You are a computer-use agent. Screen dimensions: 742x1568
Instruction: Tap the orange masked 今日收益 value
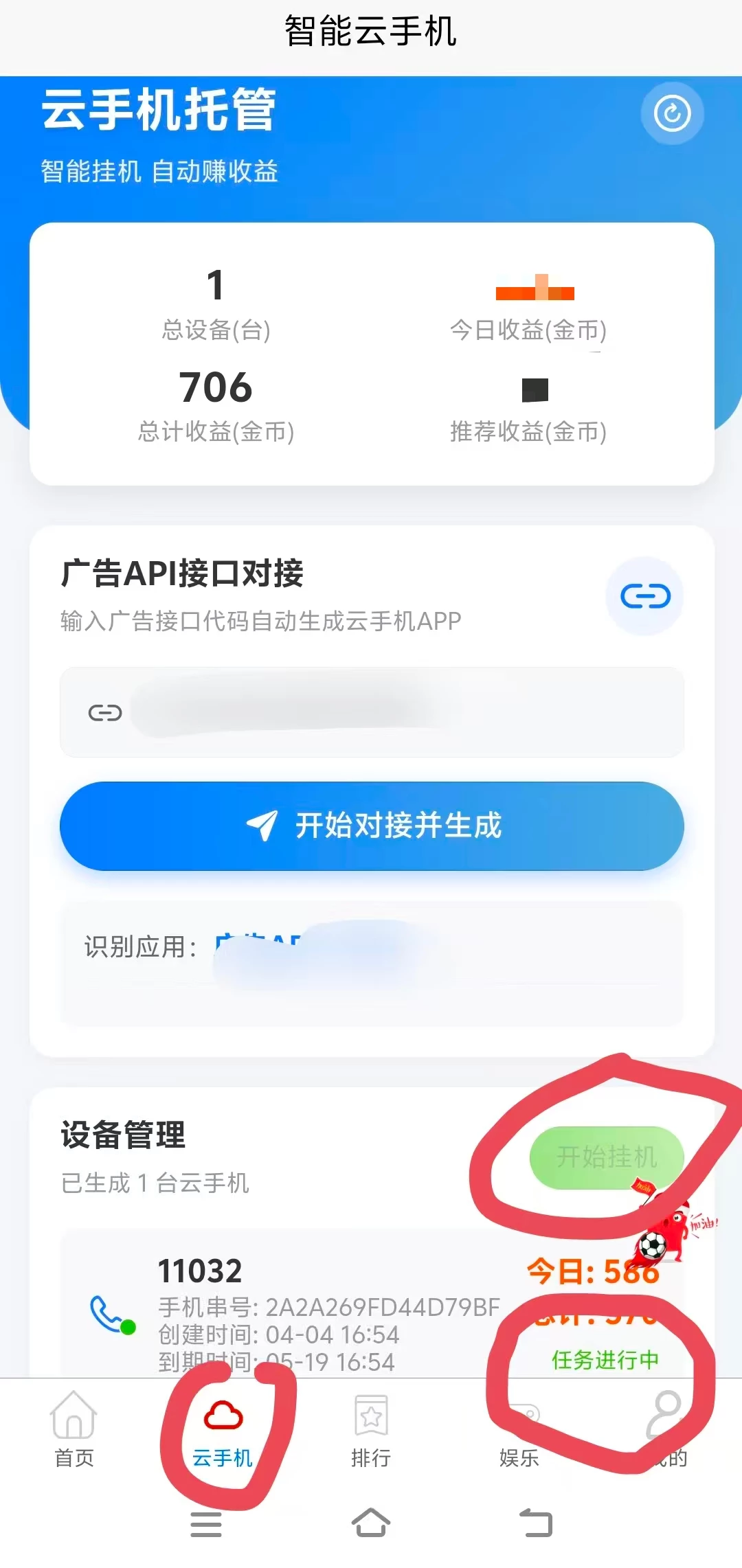(x=536, y=291)
